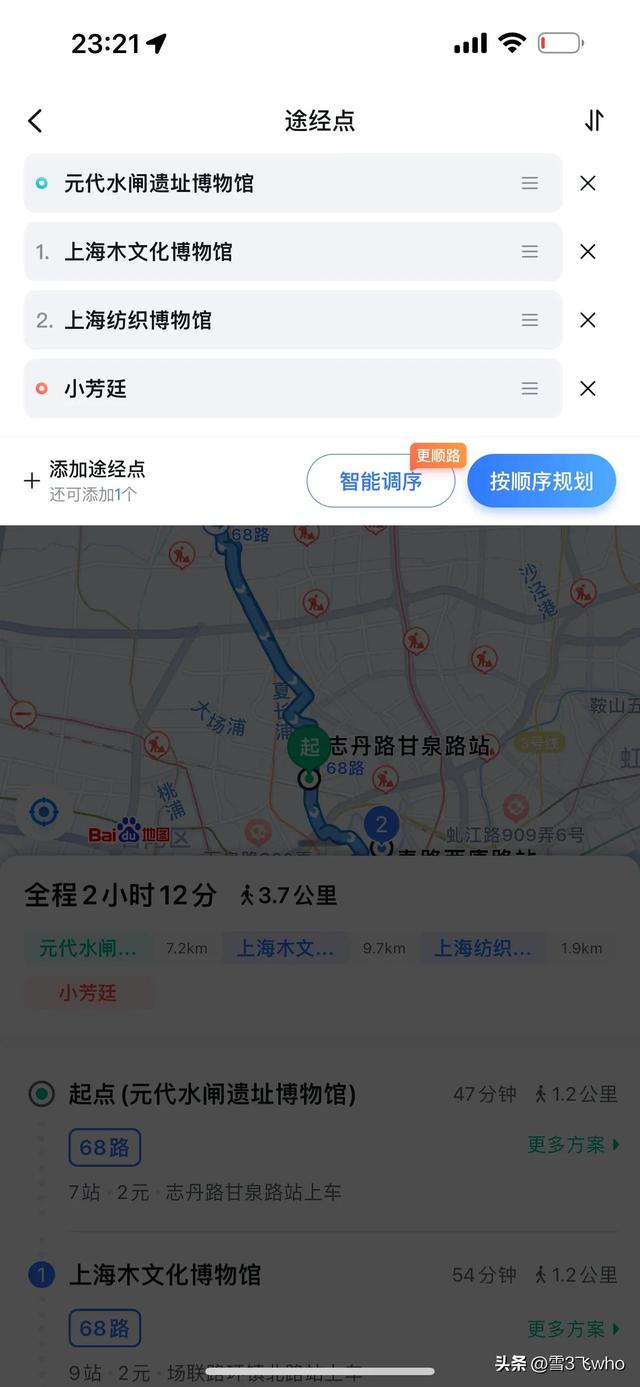Reverse the route order with the swap icon
The width and height of the screenshot is (640, 1387).
(x=594, y=121)
